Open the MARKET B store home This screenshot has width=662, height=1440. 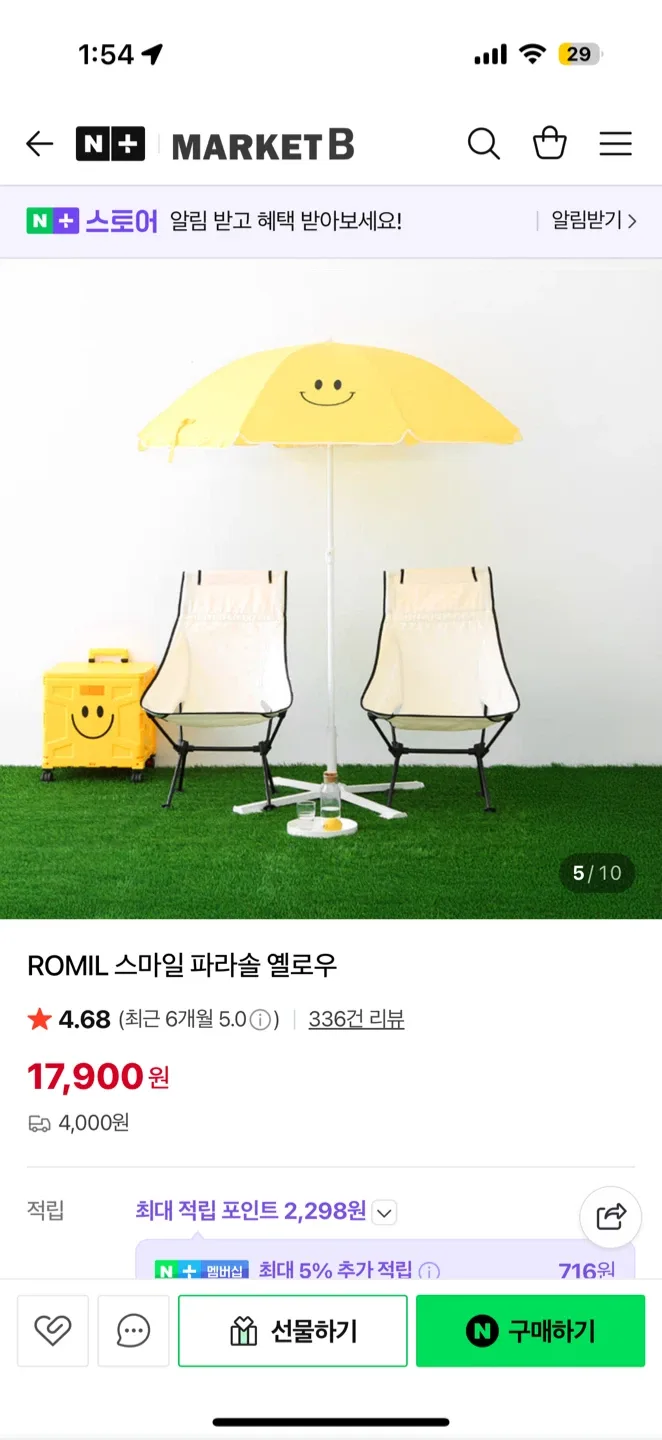pyautogui.click(x=262, y=145)
